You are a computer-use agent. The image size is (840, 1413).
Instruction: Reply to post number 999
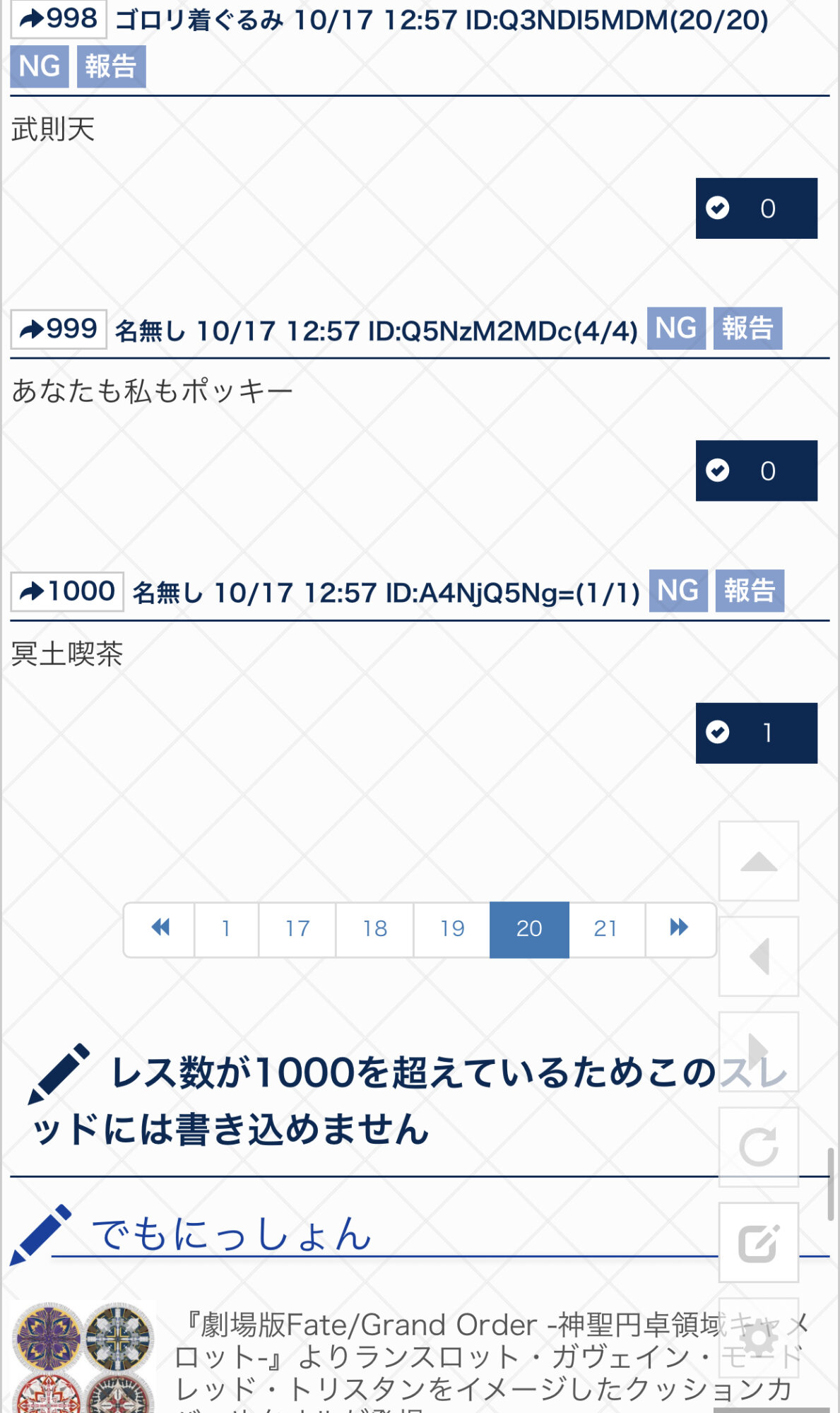coord(59,329)
